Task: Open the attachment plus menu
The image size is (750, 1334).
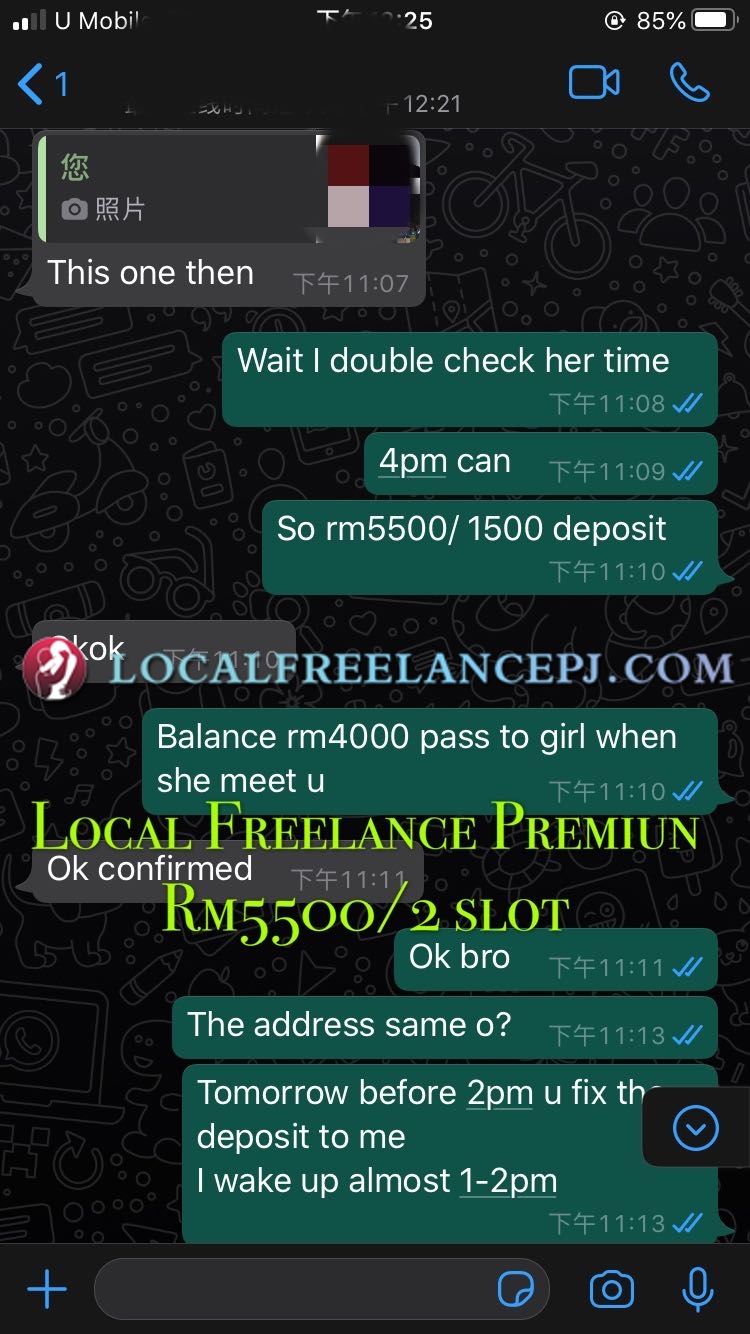Action: click(x=46, y=1290)
